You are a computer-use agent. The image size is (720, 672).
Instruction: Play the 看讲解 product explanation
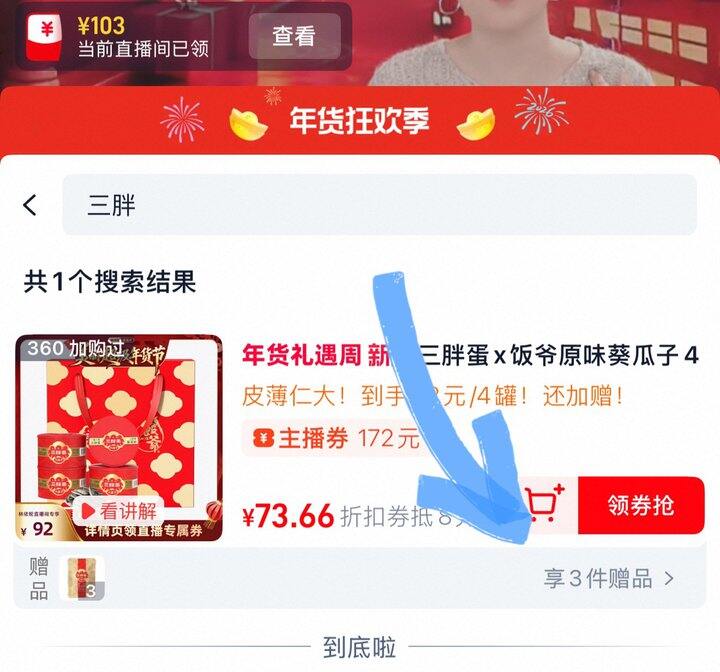click(x=118, y=510)
